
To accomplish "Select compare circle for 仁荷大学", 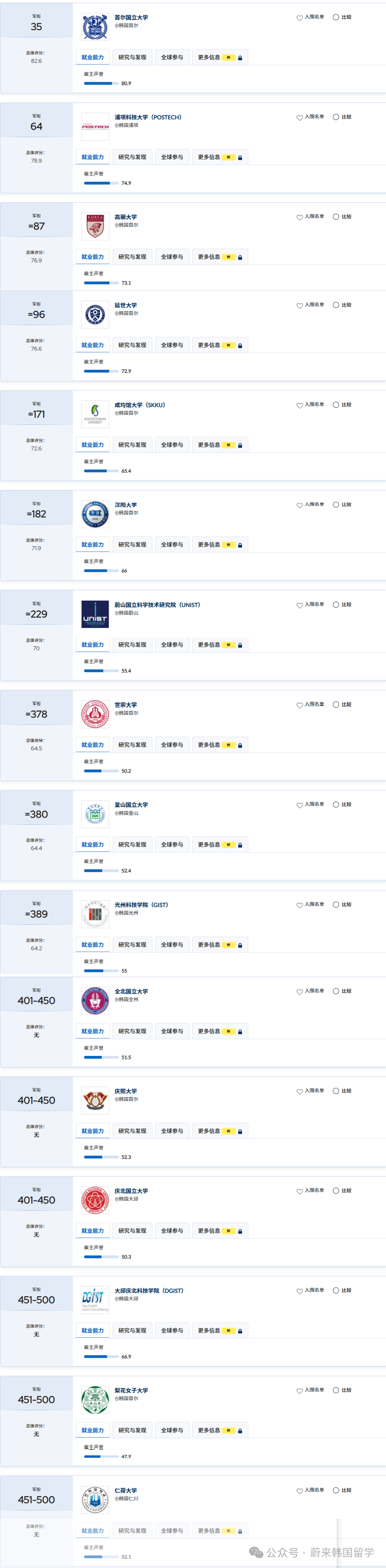I will click(336, 1490).
